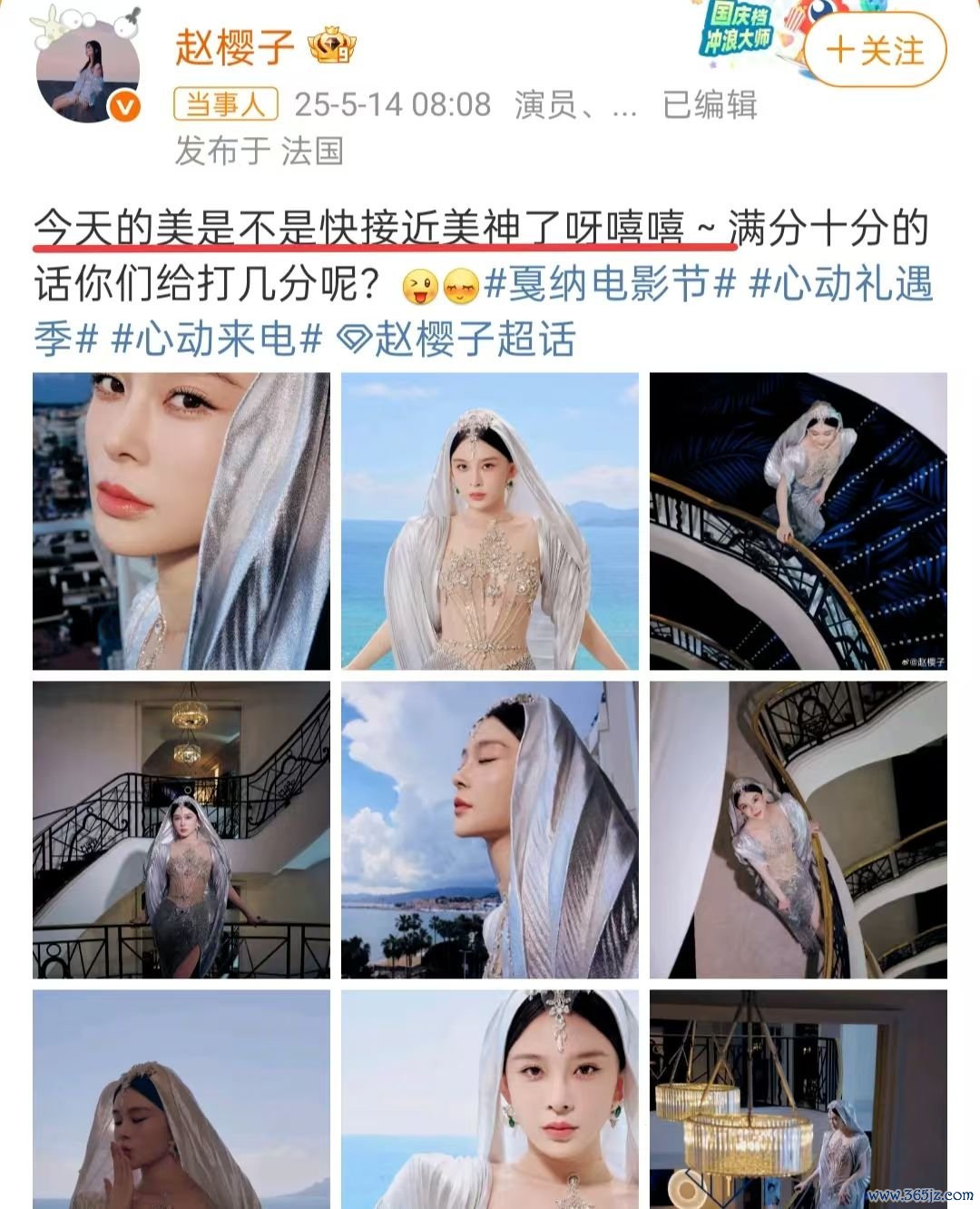The image size is (980, 1209).
Task: Follow 赵樱子 with the 关注 button
Action: (x=875, y=50)
